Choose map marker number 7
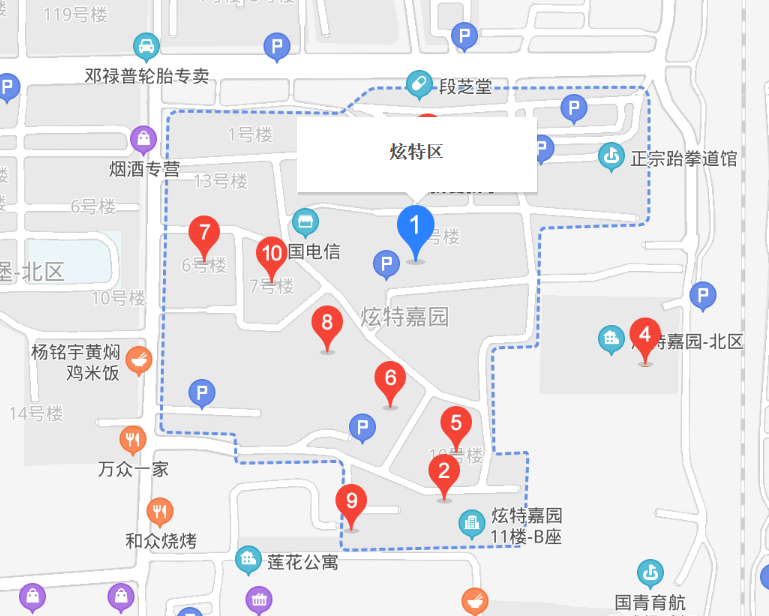The height and width of the screenshot is (616, 769). click(204, 235)
